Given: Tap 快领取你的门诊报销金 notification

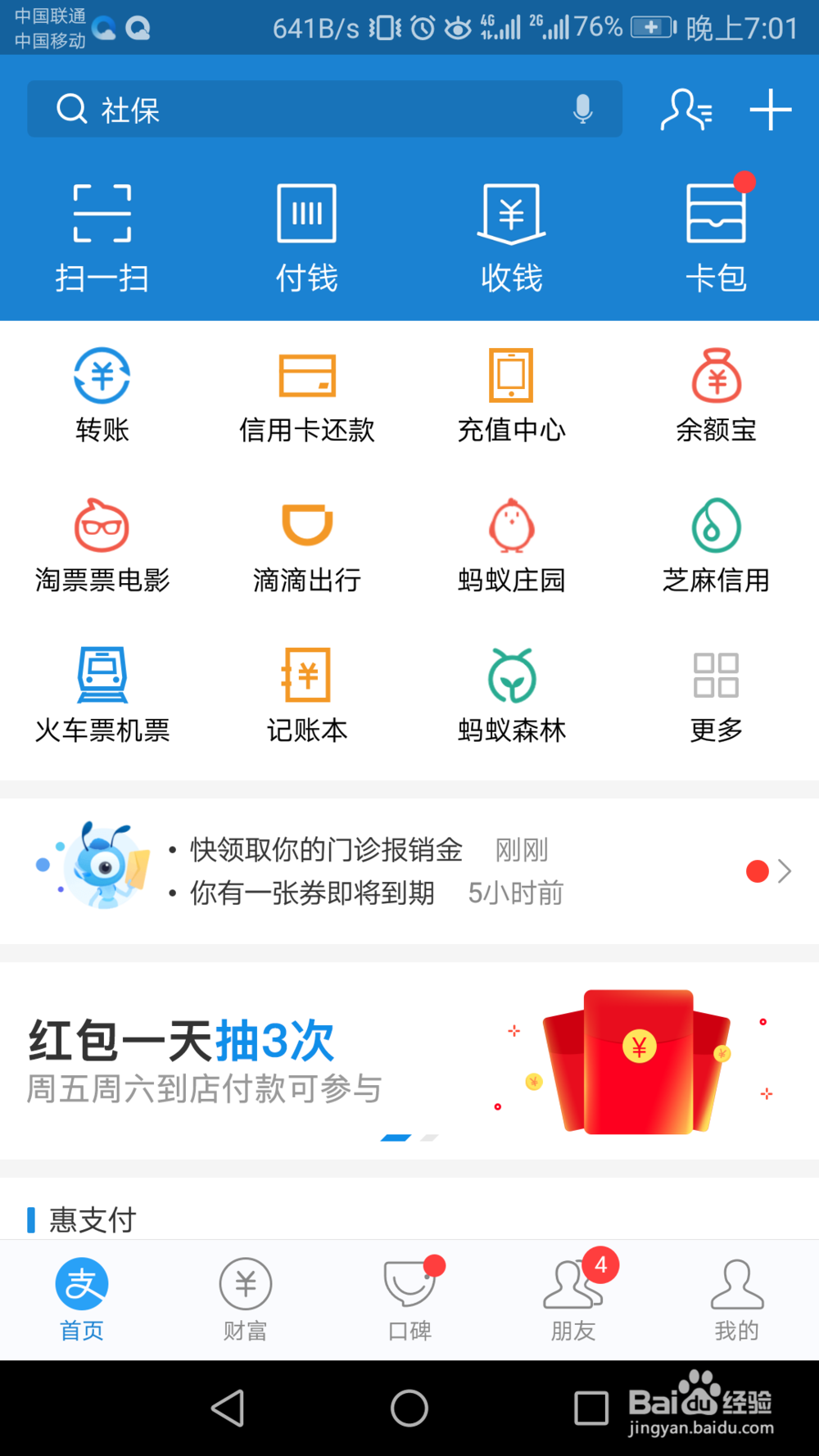Looking at the screenshot, I should [x=324, y=850].
